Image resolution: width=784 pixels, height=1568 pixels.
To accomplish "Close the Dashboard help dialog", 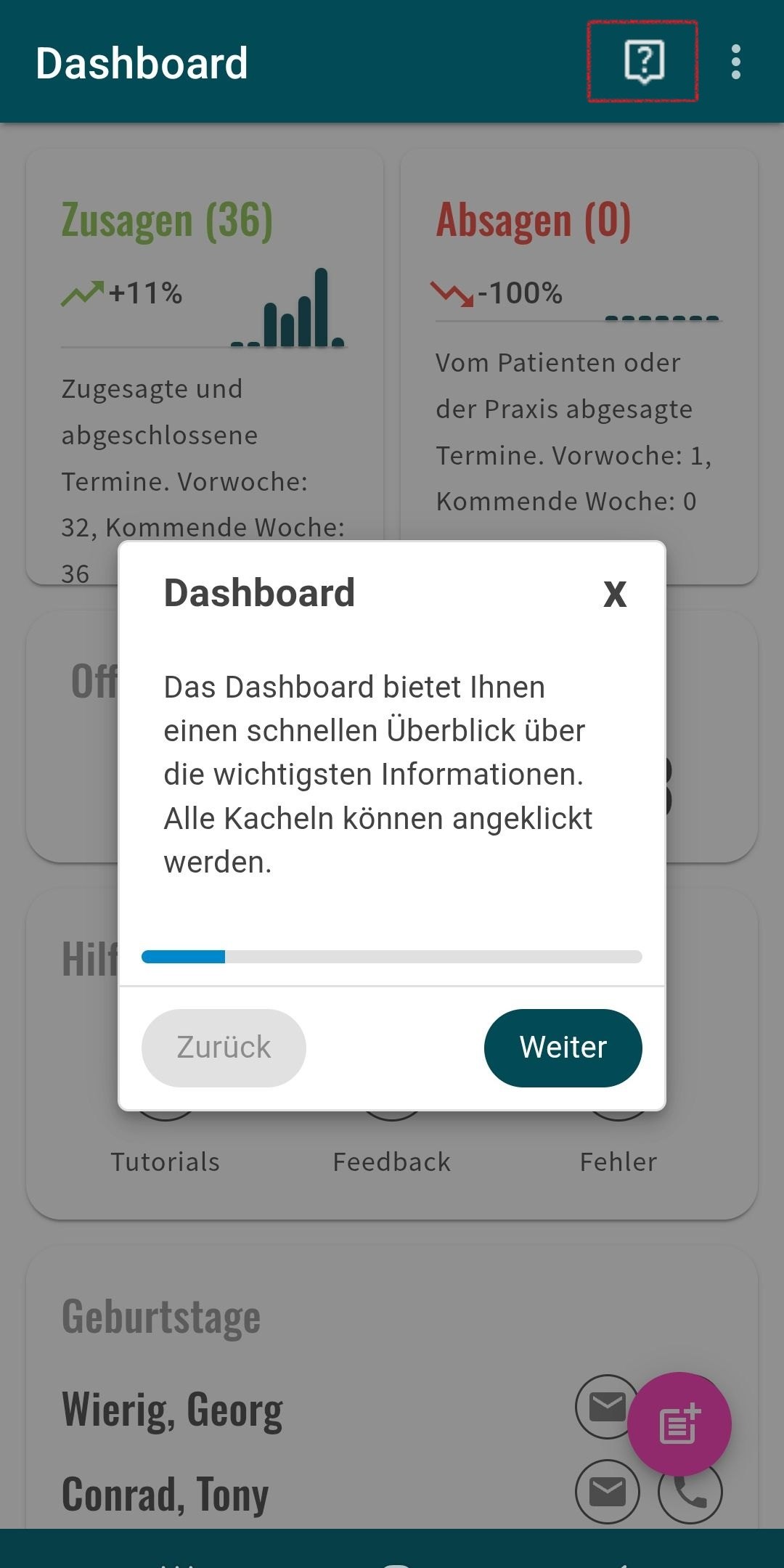I will (614, 595).
